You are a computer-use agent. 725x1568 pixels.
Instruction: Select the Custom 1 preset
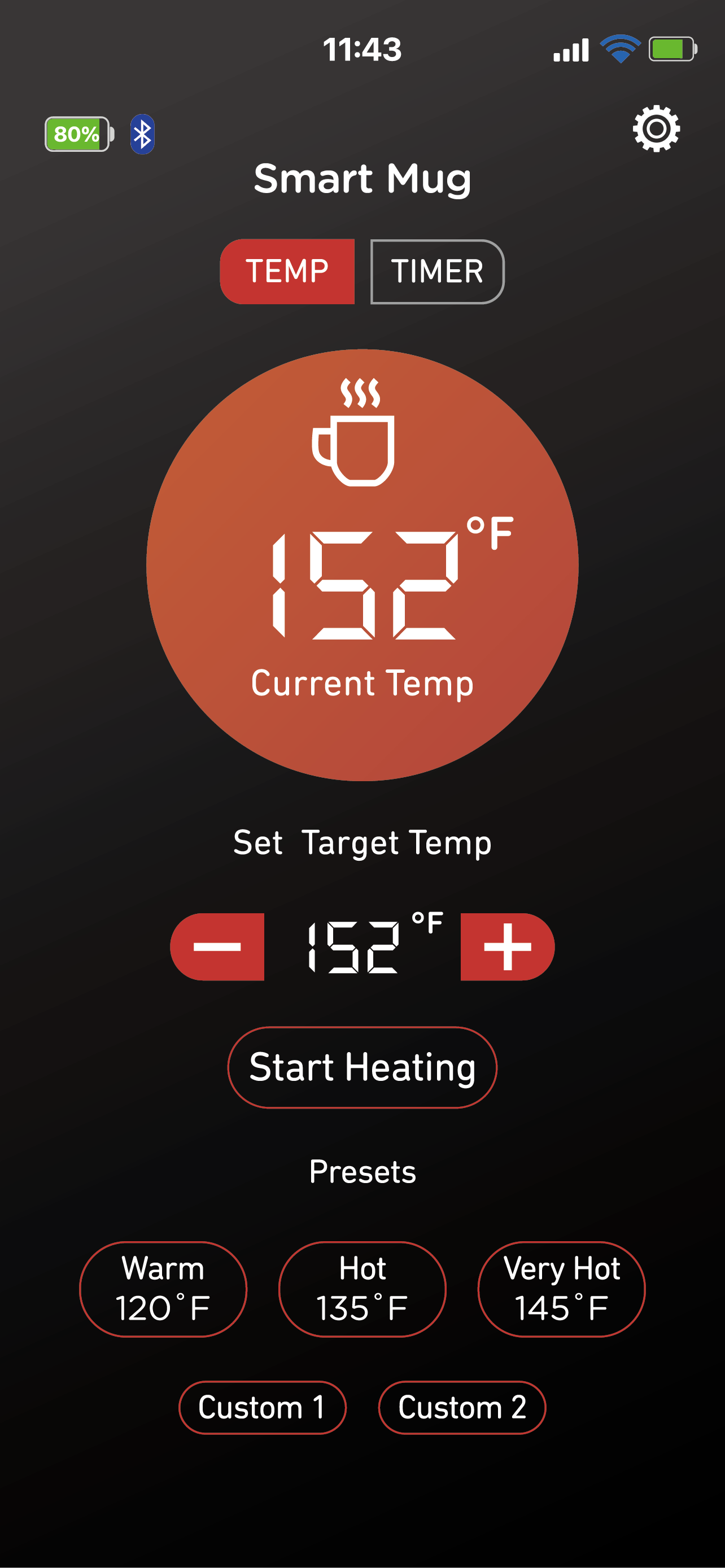click(x=263, y=1407)
